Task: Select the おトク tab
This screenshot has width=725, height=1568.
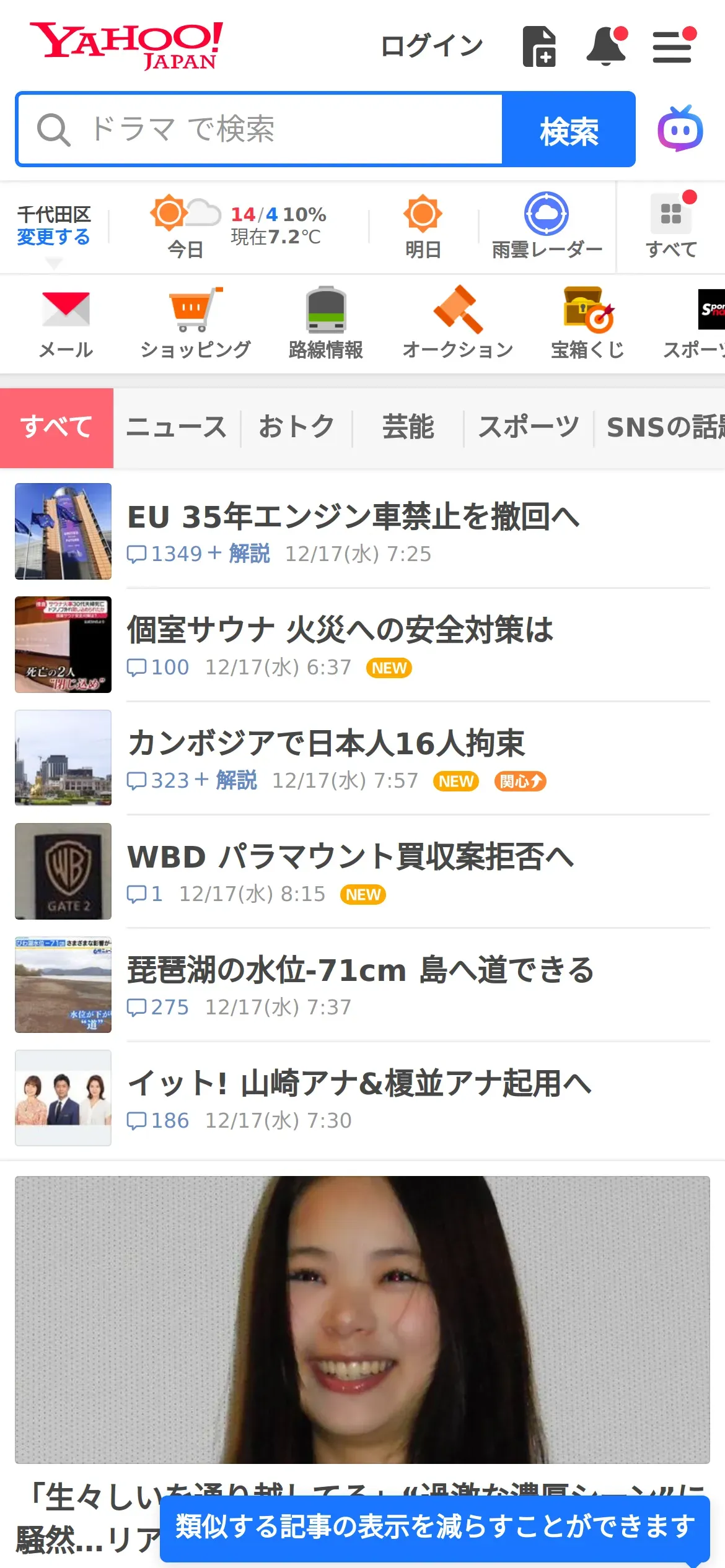Action: point(296,427)
